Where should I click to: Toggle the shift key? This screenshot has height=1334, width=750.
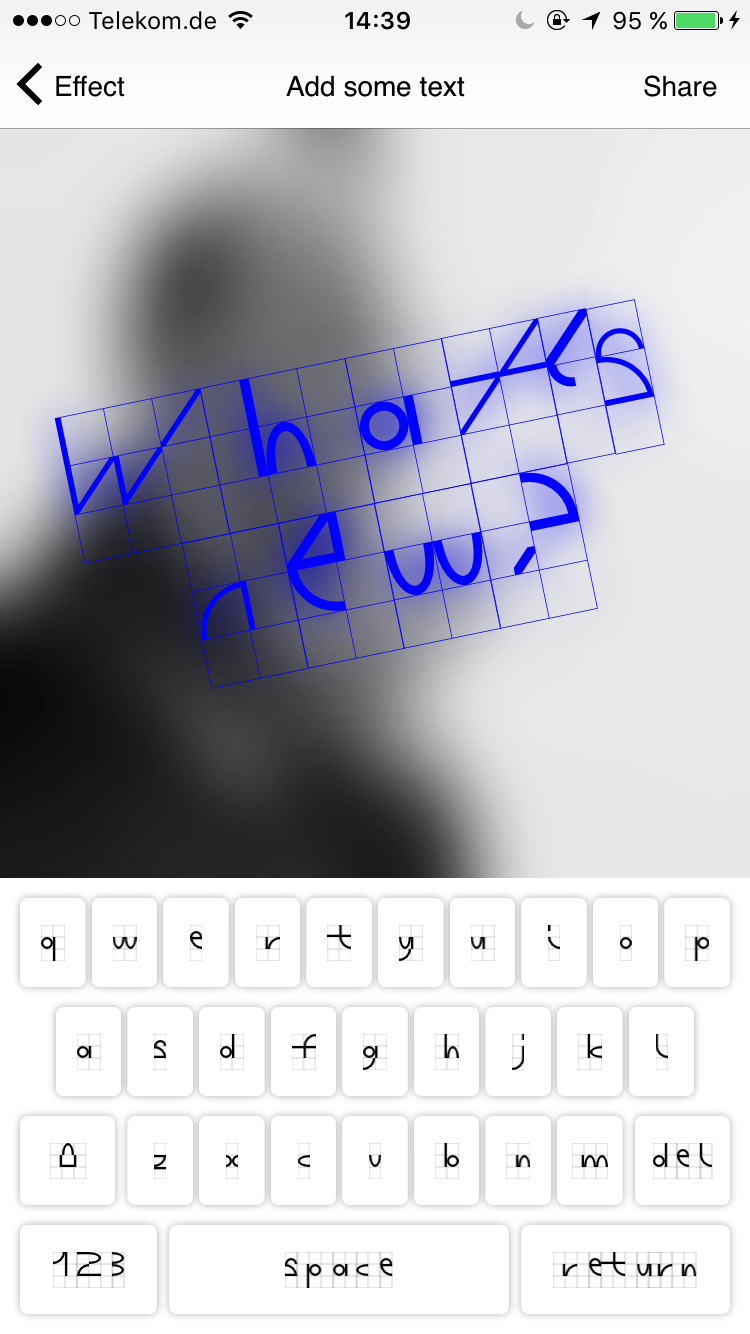click(67, 1160)
